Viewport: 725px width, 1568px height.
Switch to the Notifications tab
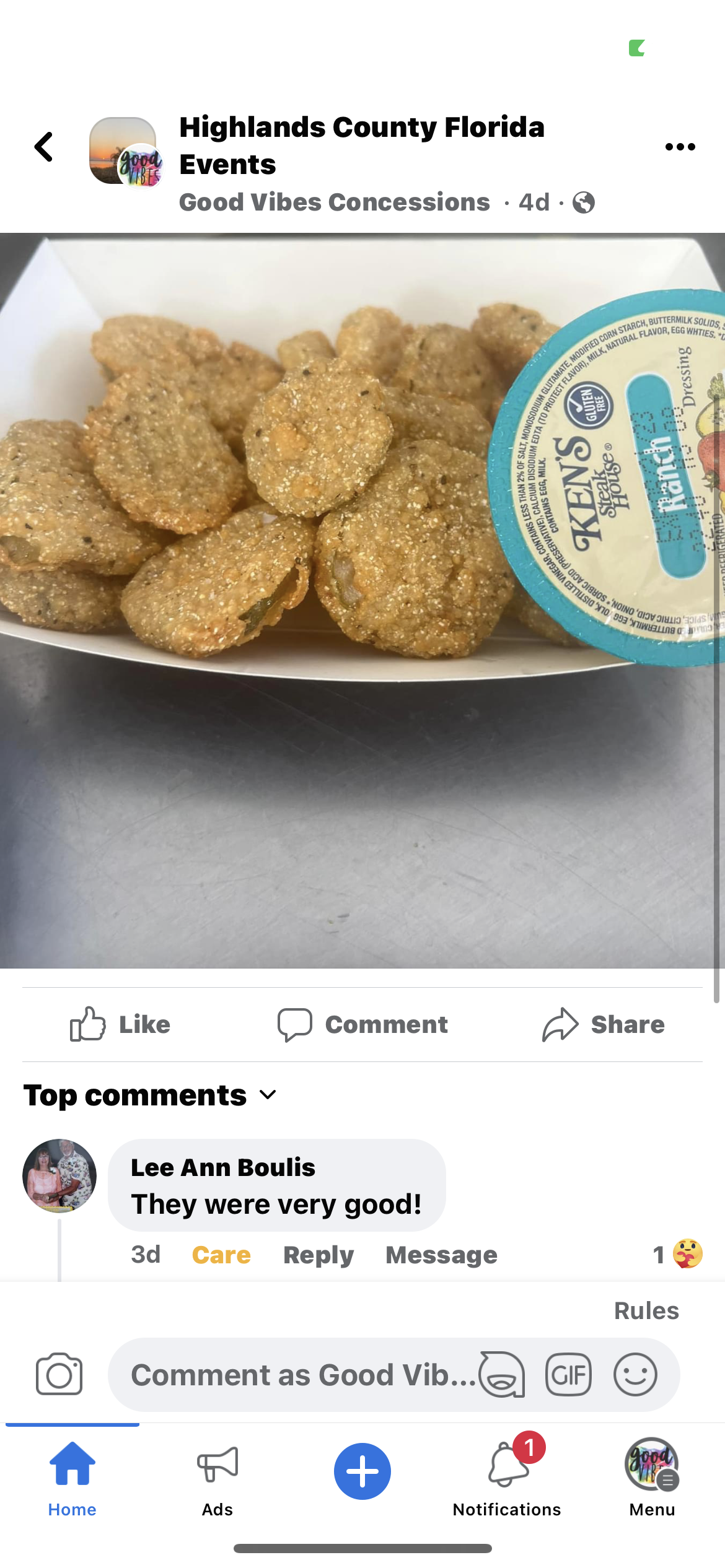point(507,1476)
